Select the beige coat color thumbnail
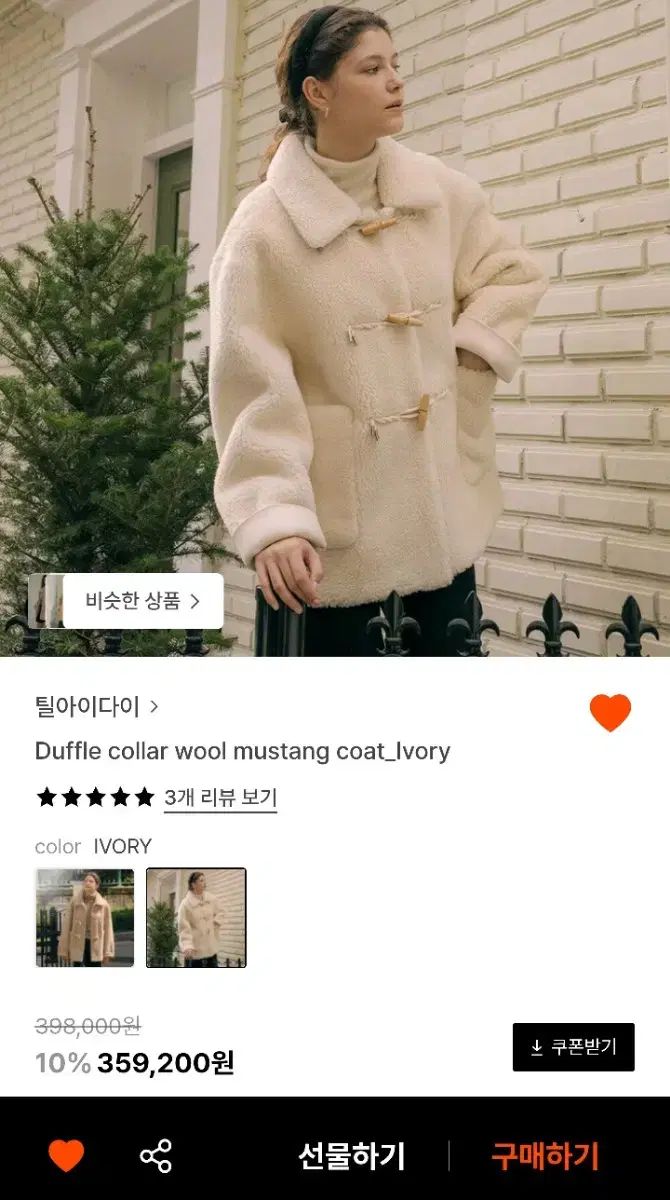This screenshot has height=1200, width=670. (85, 917)
